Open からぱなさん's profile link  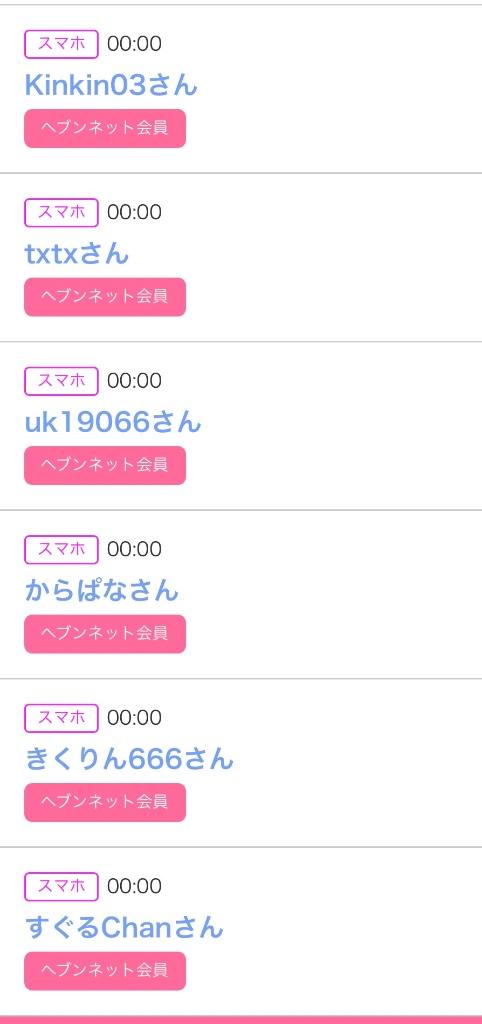coord(101,590)
